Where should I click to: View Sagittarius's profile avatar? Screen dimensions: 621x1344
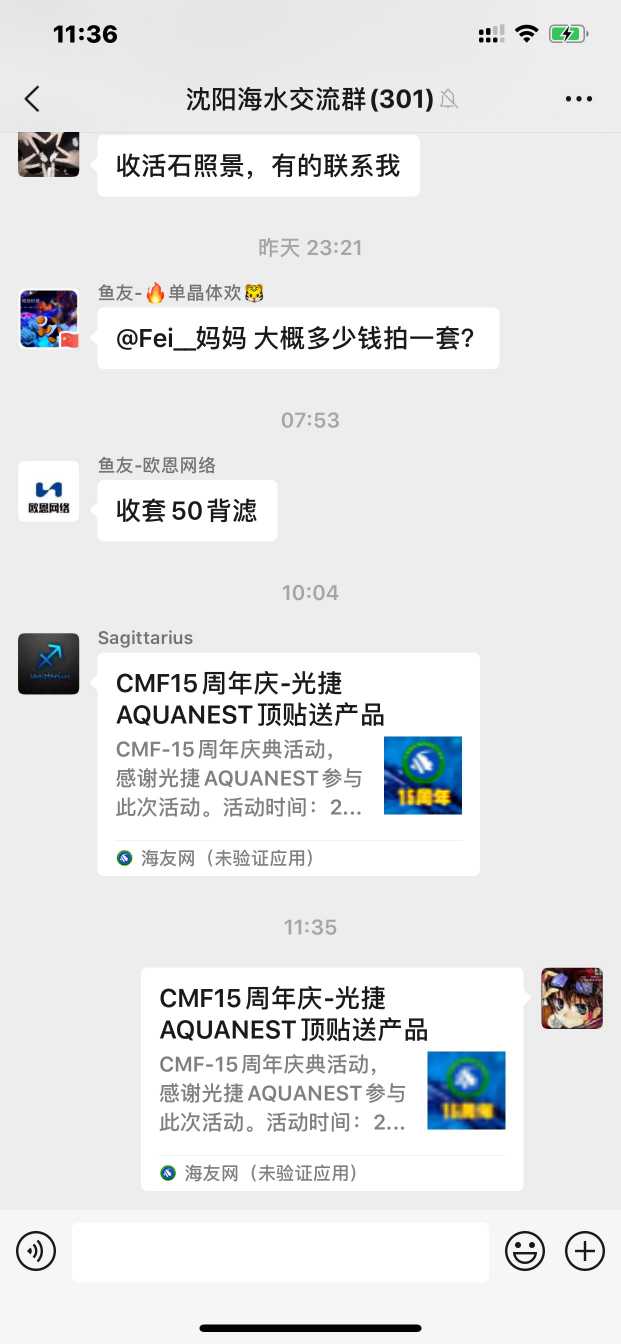click(x=48, y=664)
